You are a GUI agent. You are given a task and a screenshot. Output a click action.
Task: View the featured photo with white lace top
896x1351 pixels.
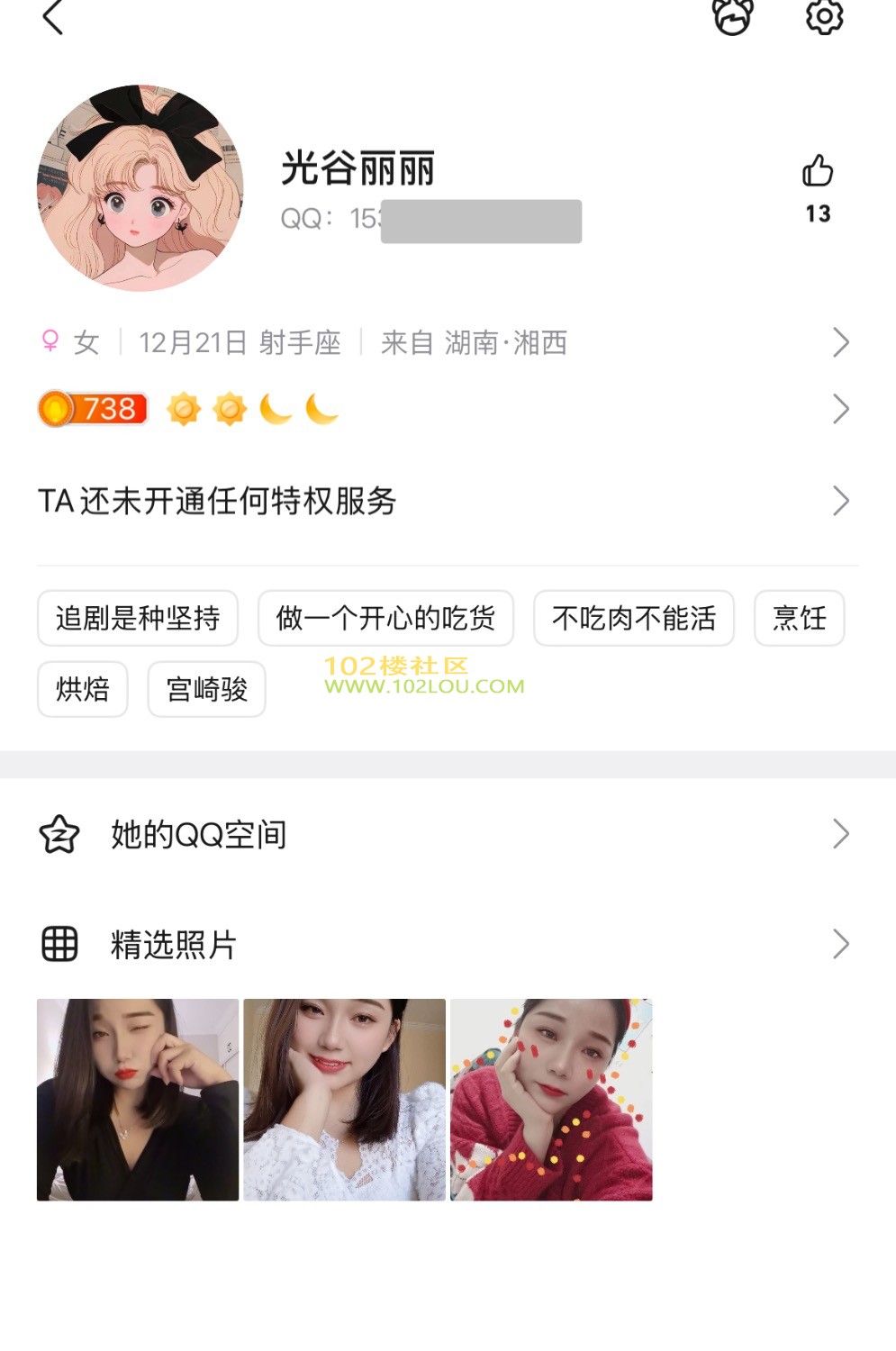344,1100
